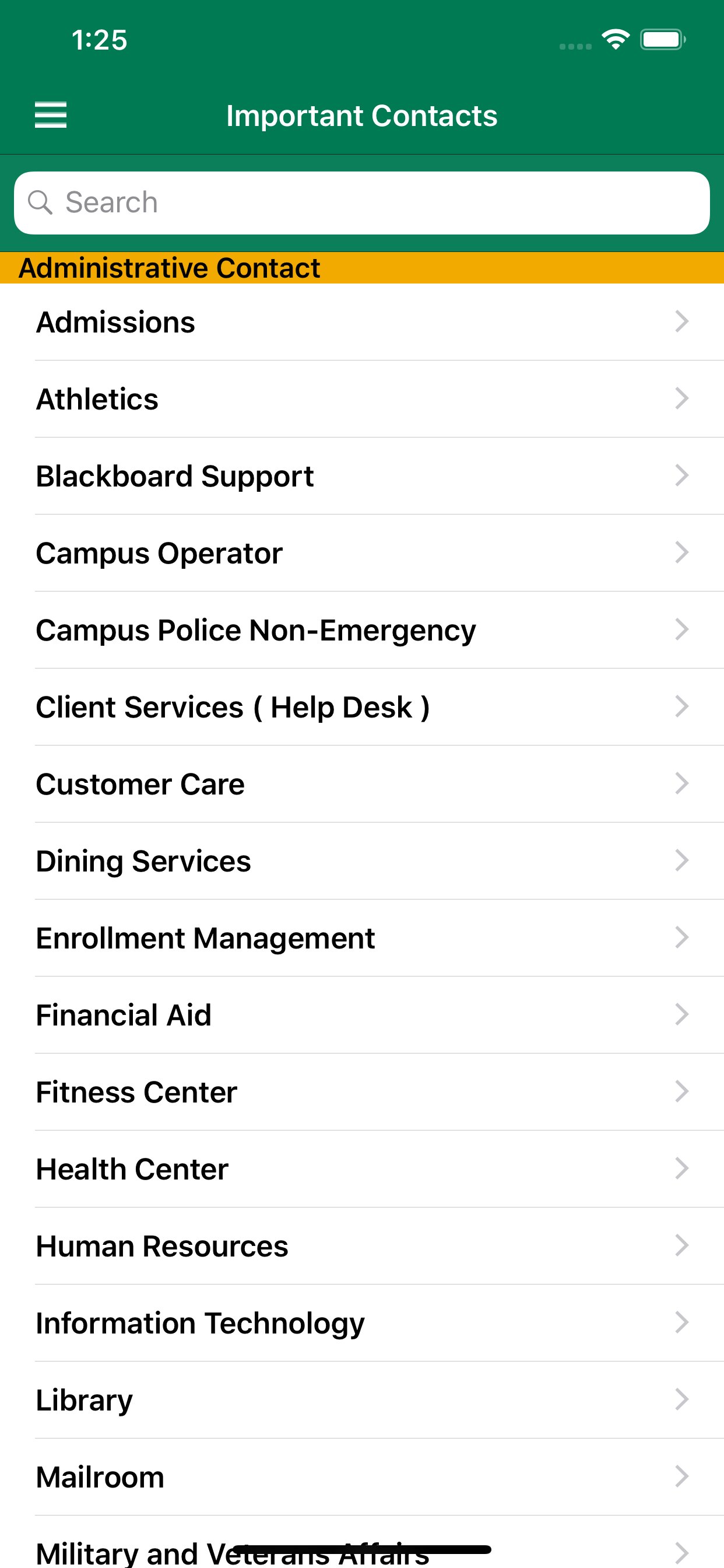The width and height of the screenshot is (724, 1568).
Task: Open Athletics contact details
Action: [x=362, y=400]
